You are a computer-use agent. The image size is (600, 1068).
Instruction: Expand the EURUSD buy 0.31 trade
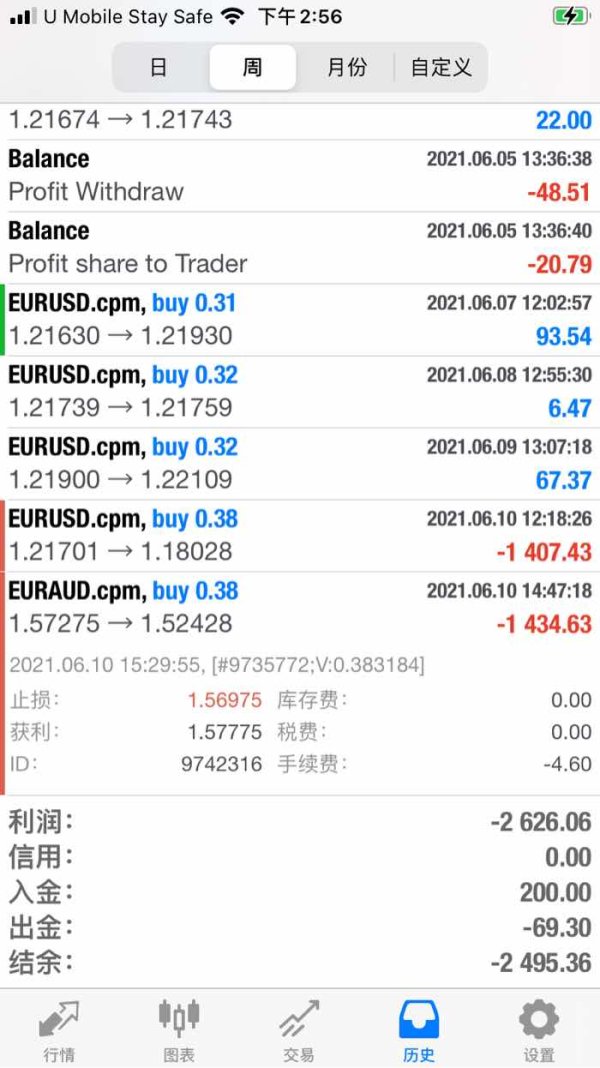pos(300,319)
